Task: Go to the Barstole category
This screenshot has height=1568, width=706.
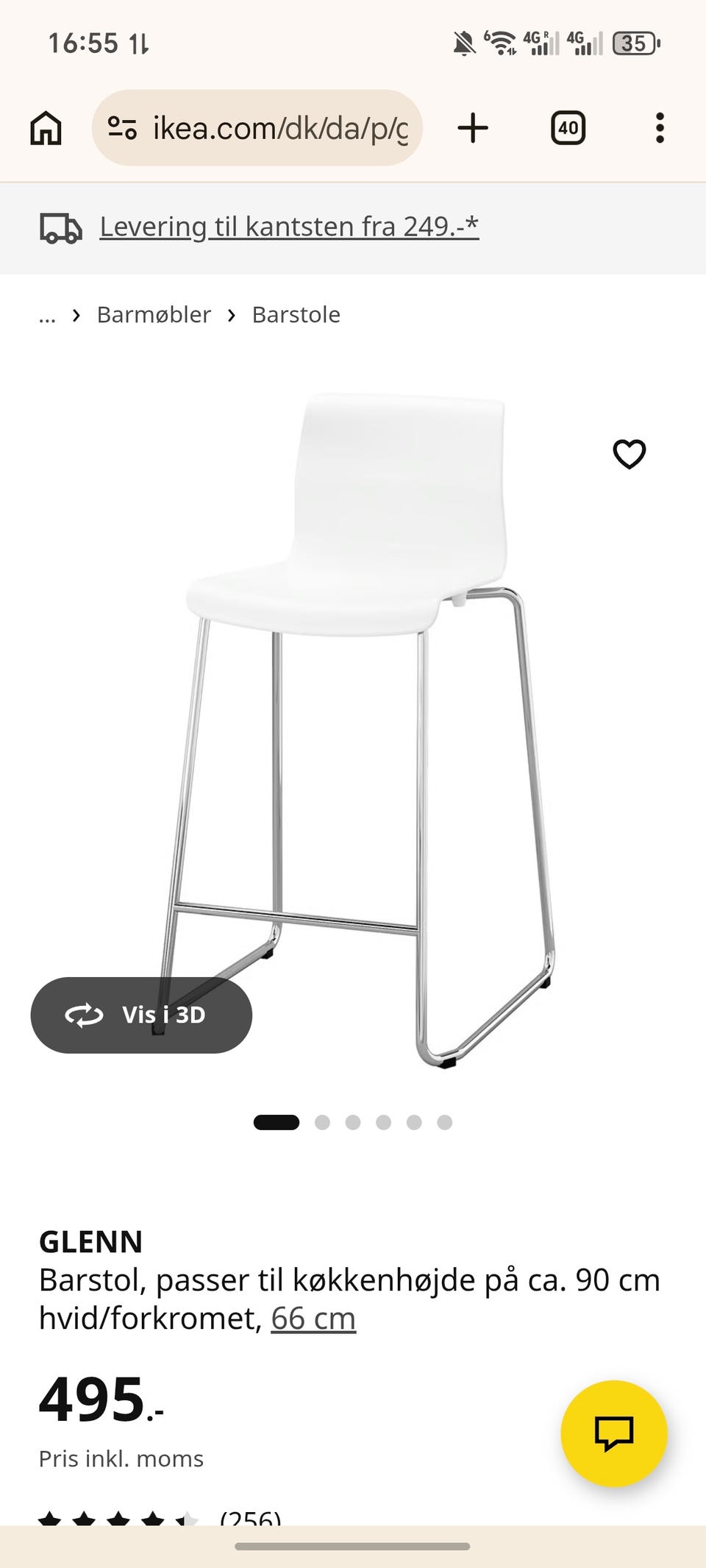Action: pos(296,315)
